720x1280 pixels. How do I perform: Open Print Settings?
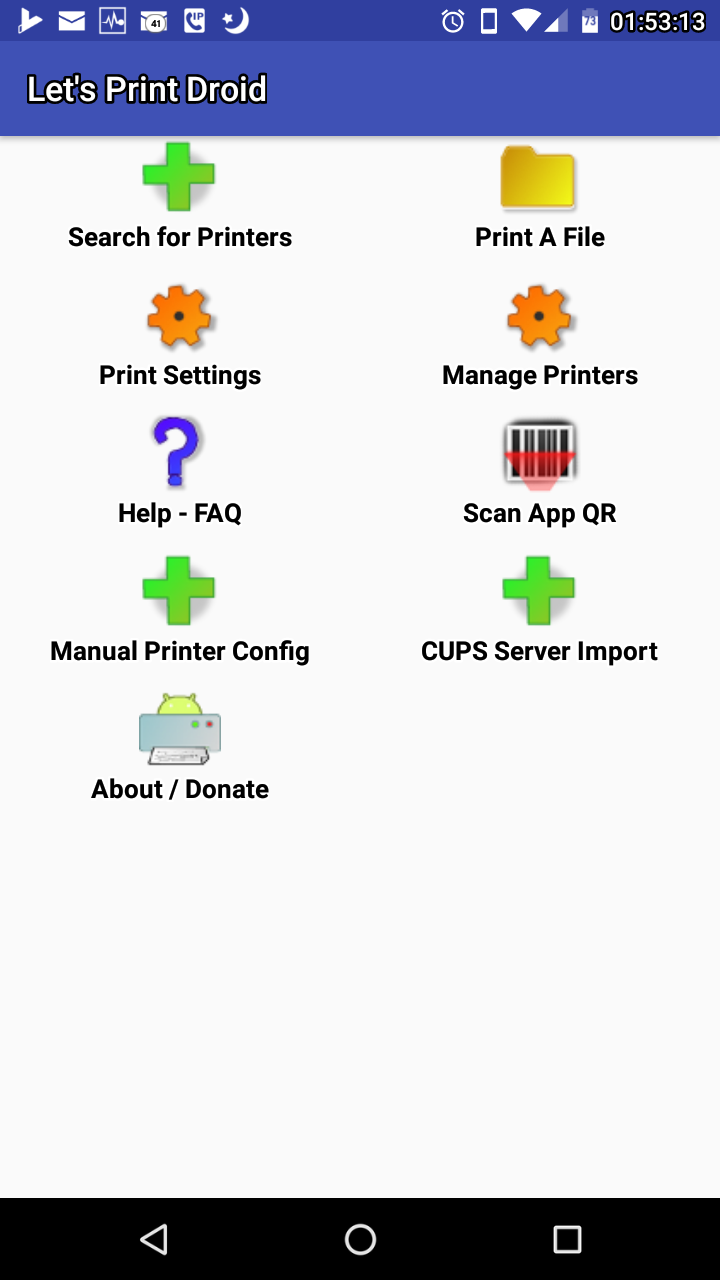pos(180,336)
